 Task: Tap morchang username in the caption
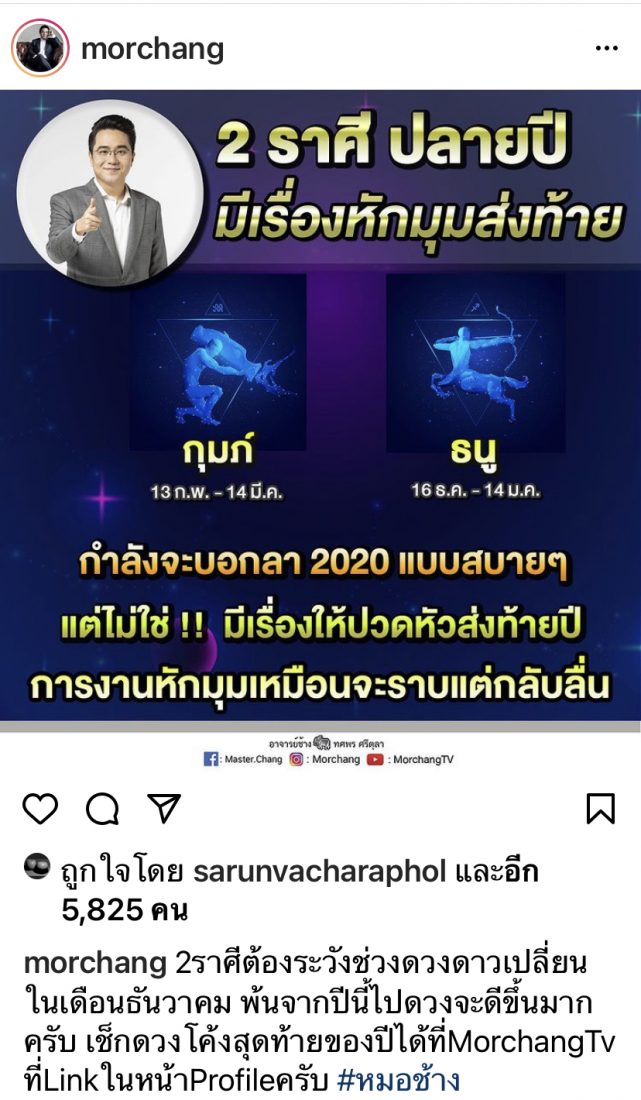tap(94, 963)
